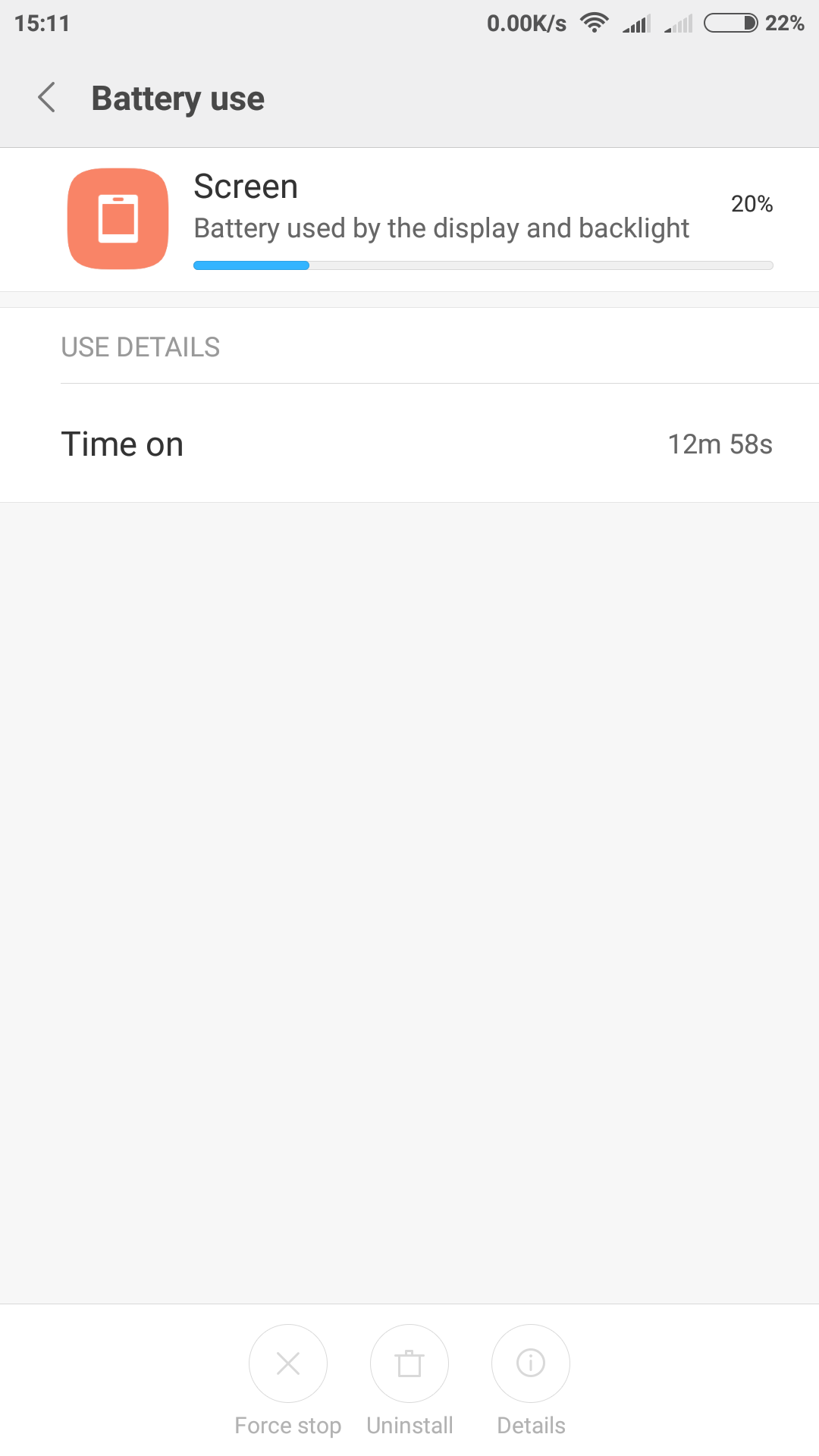Tap the Force stop button
Screen dimensions: 819x1456
(x=288, y=1363)
